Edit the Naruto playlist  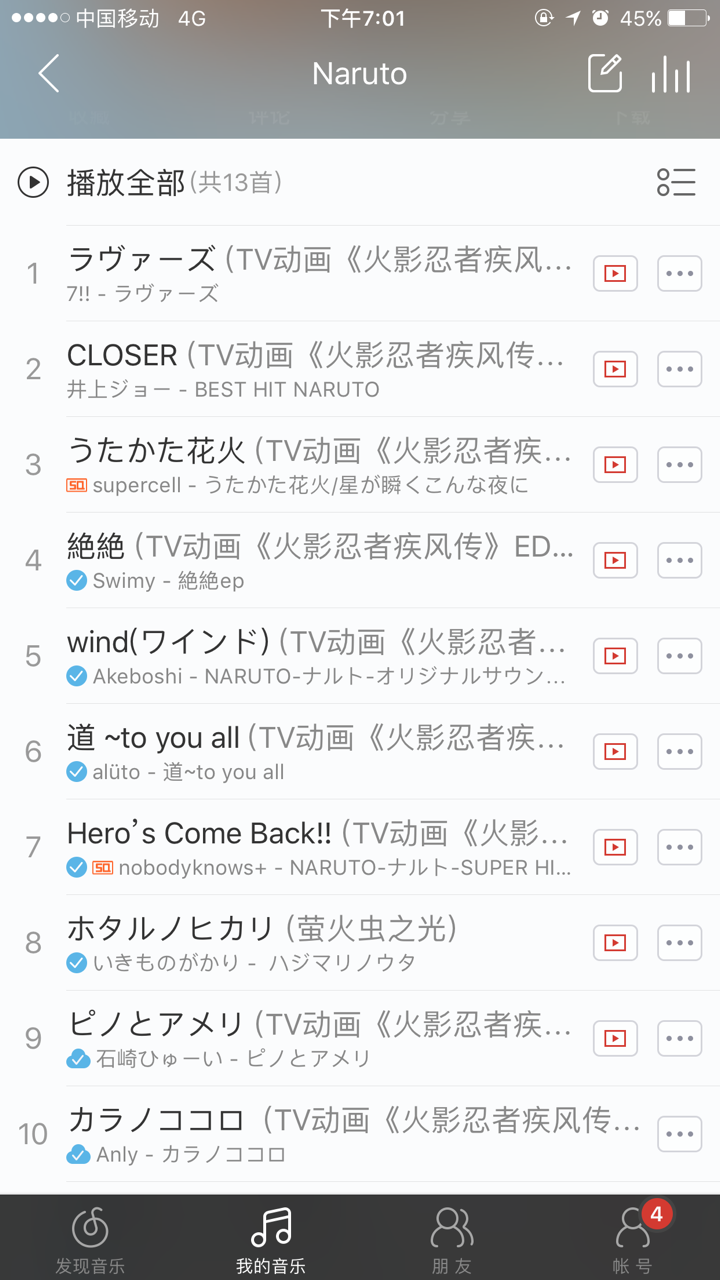[x=605, y=74]
